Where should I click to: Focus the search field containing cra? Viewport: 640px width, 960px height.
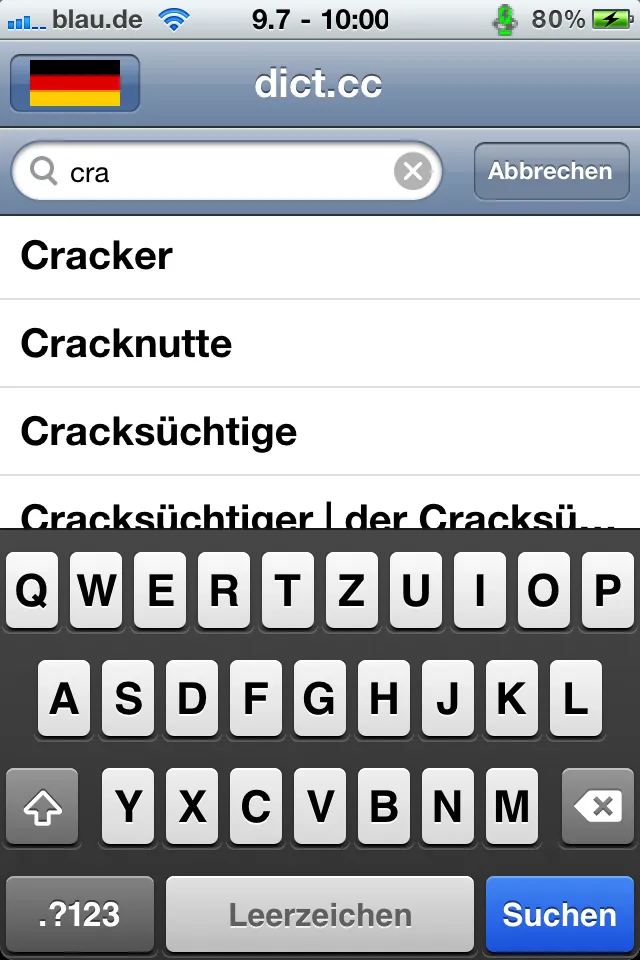(x=220, y=172)
